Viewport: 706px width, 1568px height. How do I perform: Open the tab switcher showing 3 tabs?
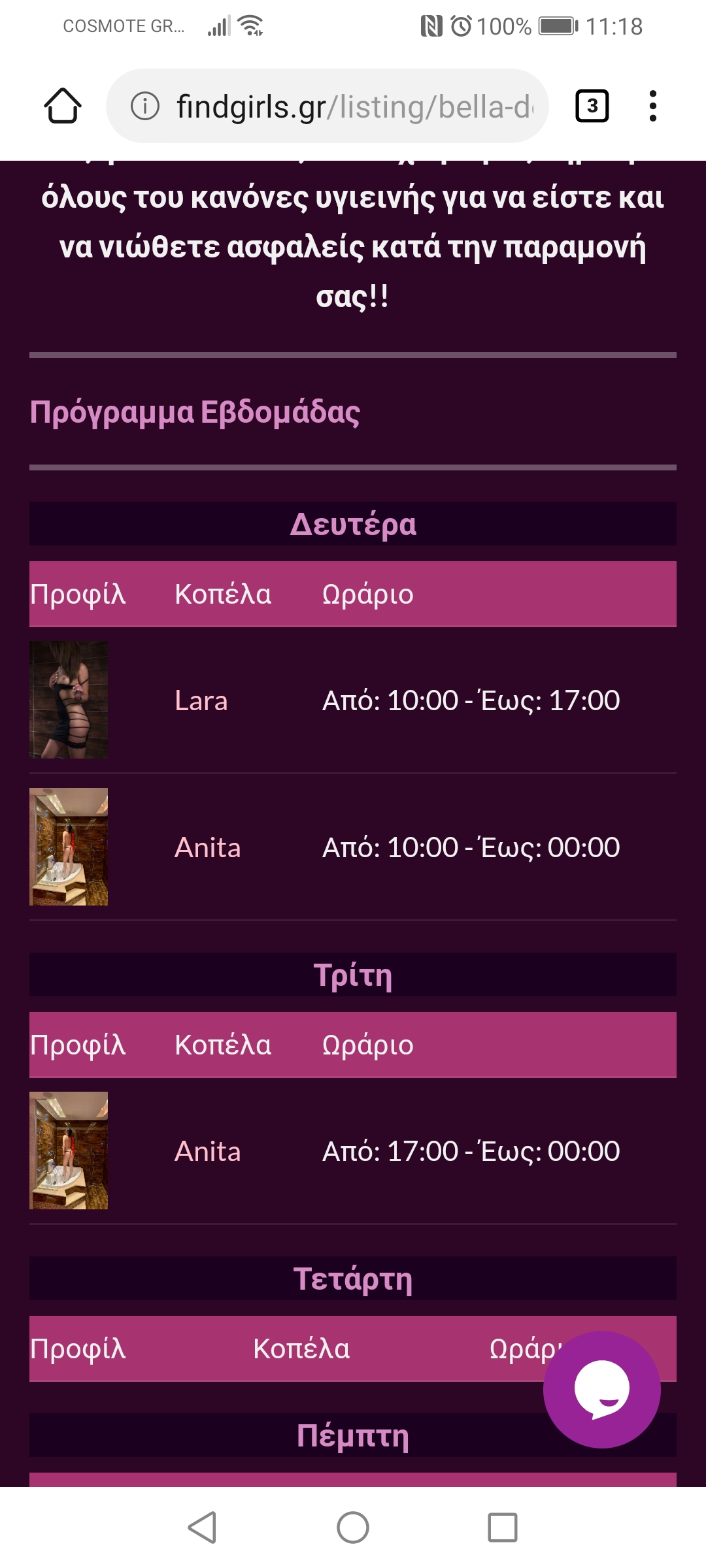[x=592, y=106]
